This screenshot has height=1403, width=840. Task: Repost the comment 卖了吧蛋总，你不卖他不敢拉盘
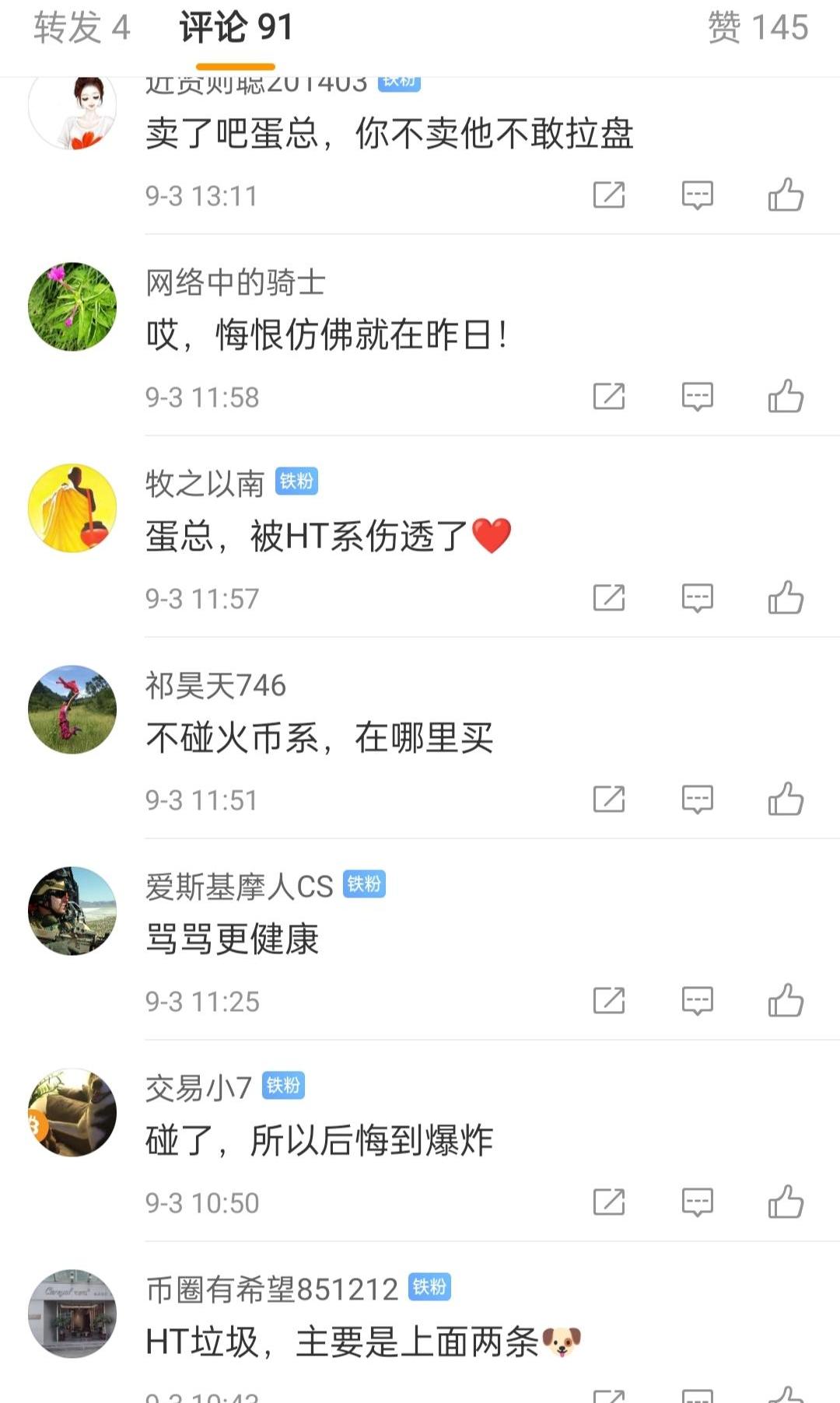tap(609, 194)
